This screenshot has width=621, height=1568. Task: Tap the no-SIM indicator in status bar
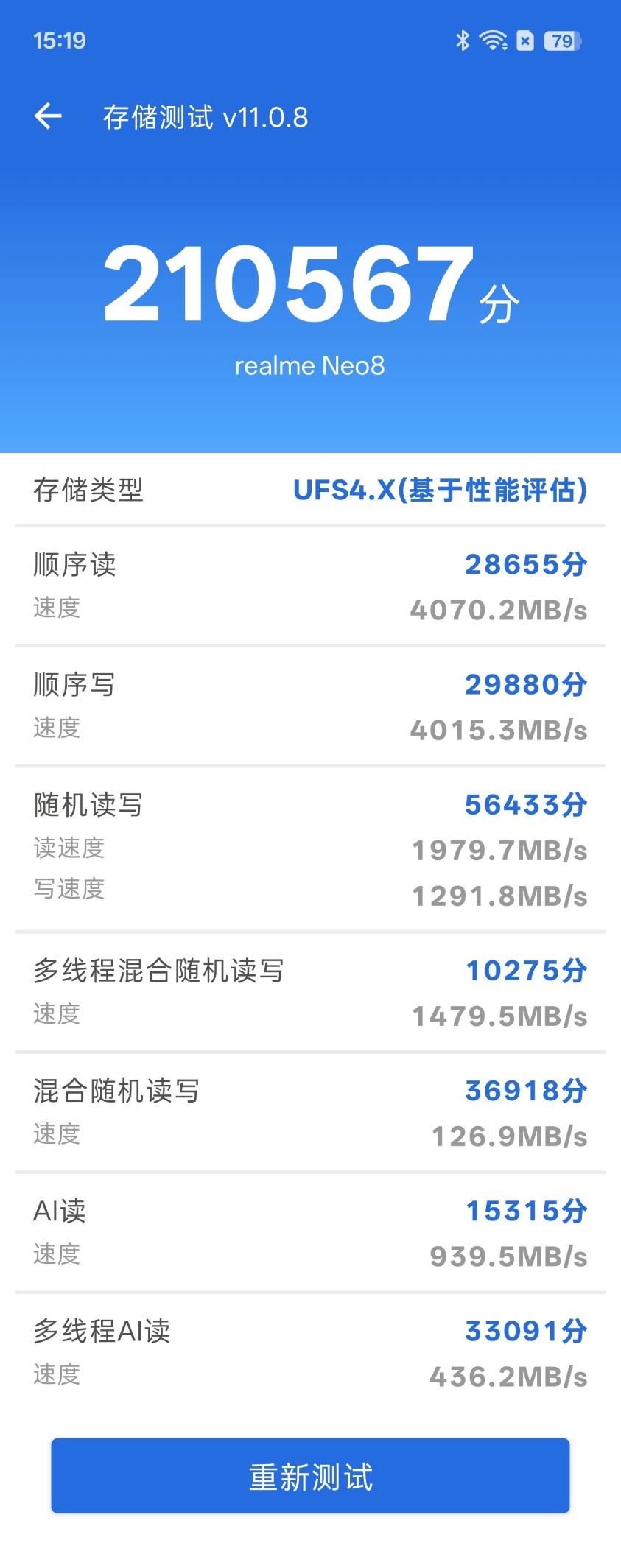click(x=524, y=41)
